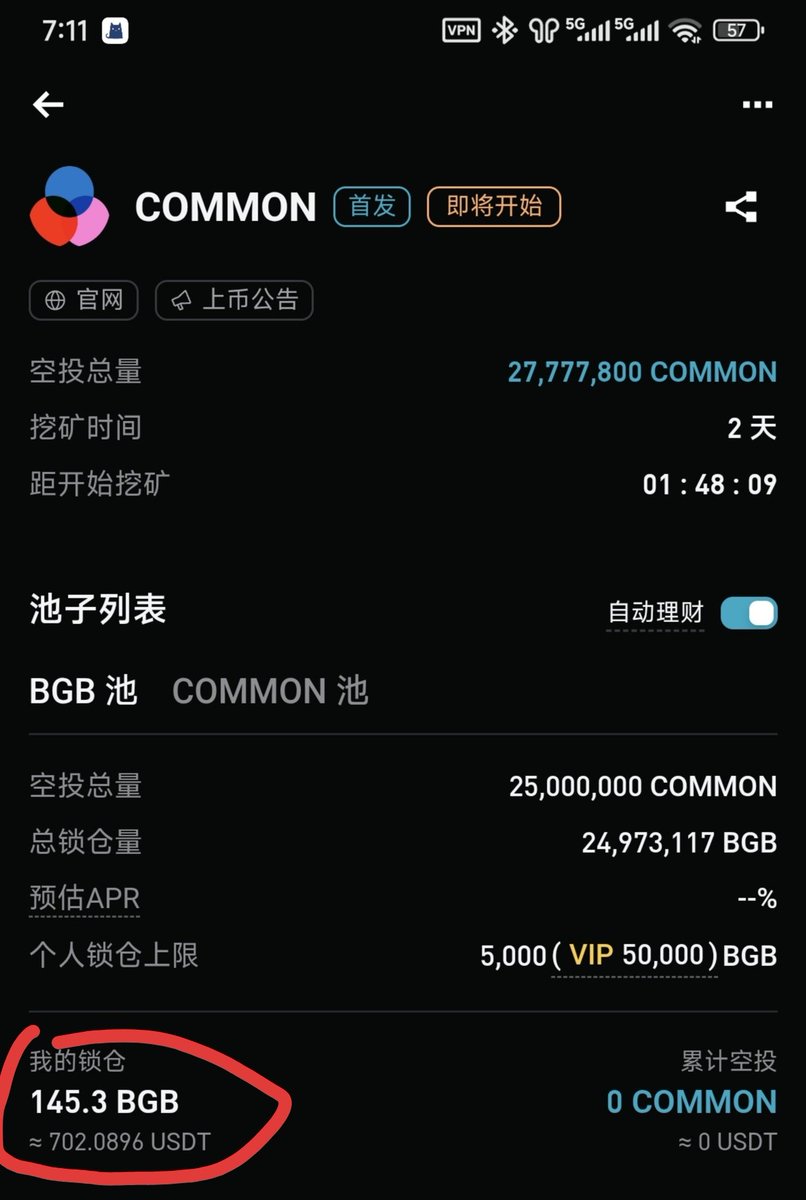This screenshot has height=1200, width=806.
Task: Share the COMMON launchpool page
Action: tap(741, 207)
